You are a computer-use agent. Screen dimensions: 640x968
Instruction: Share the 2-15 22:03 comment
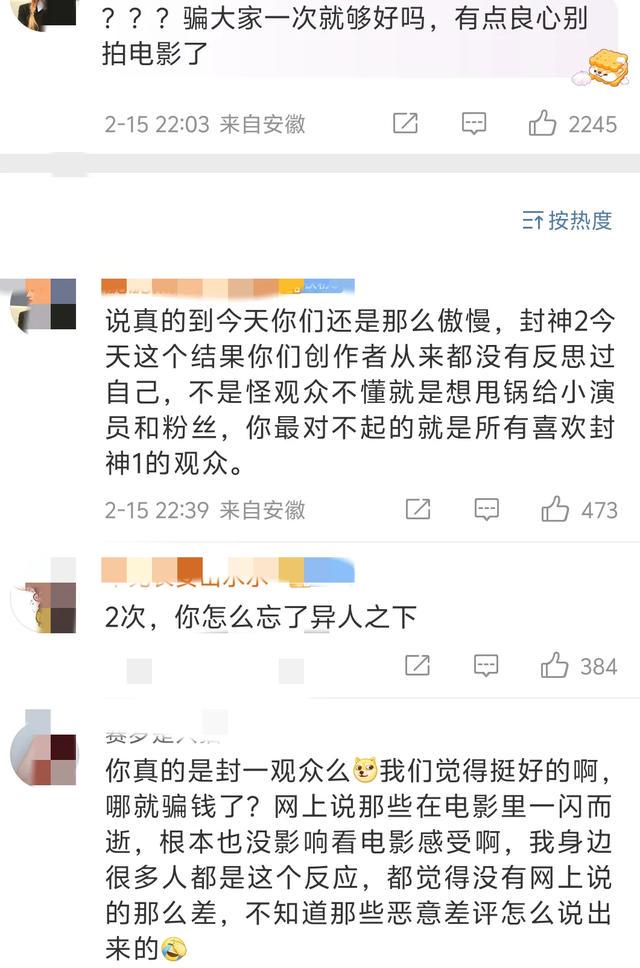[x=405, y=124]
